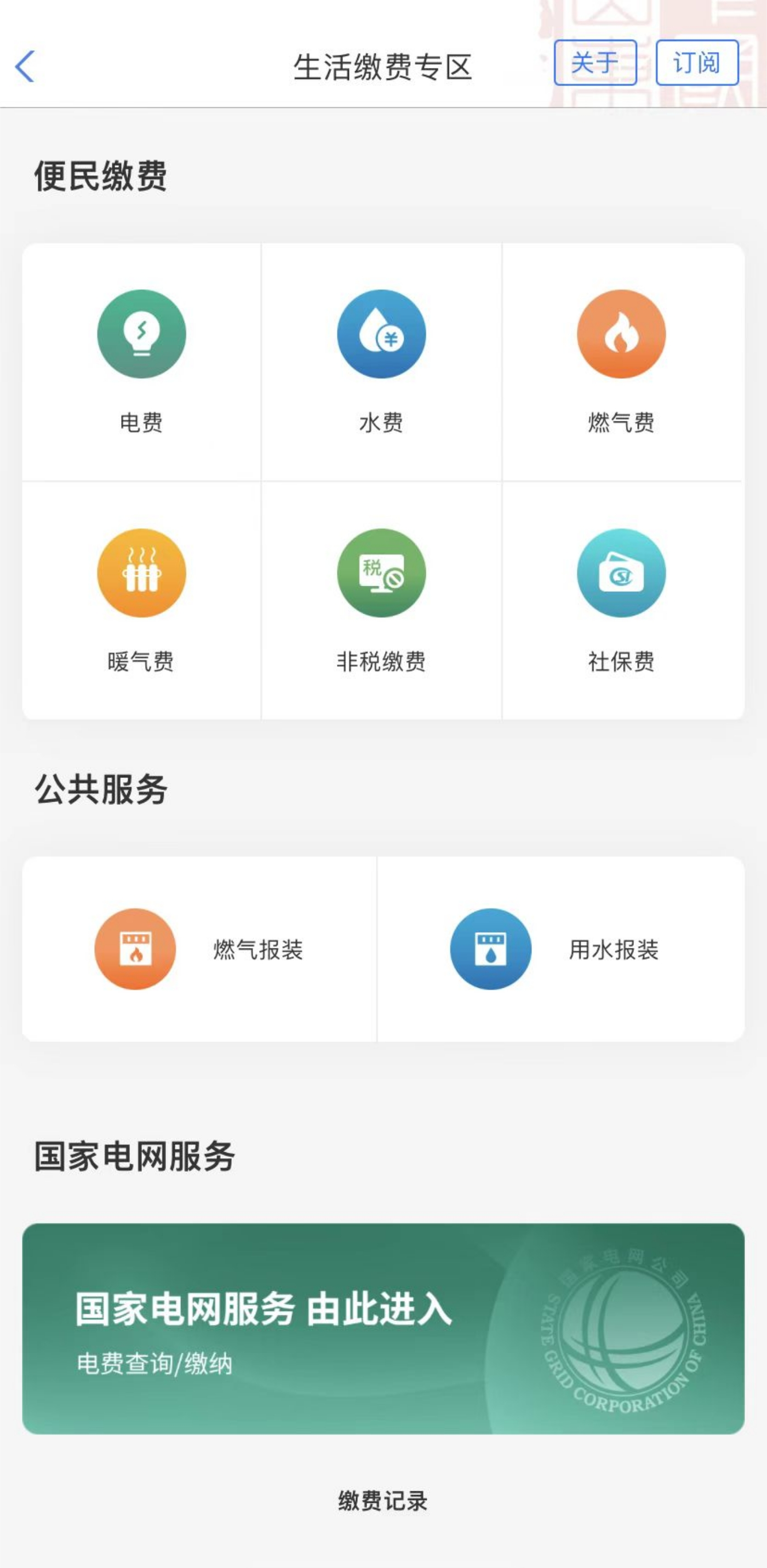Viewport: 767px width, 1568px height.
Task: Open 燃气报装 gas installation service
Action: 199,949
